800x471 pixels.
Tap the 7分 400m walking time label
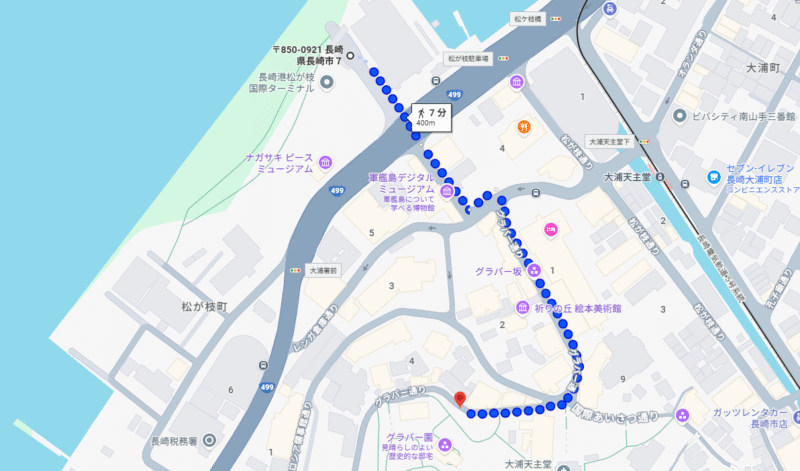[x=430, y=116]
